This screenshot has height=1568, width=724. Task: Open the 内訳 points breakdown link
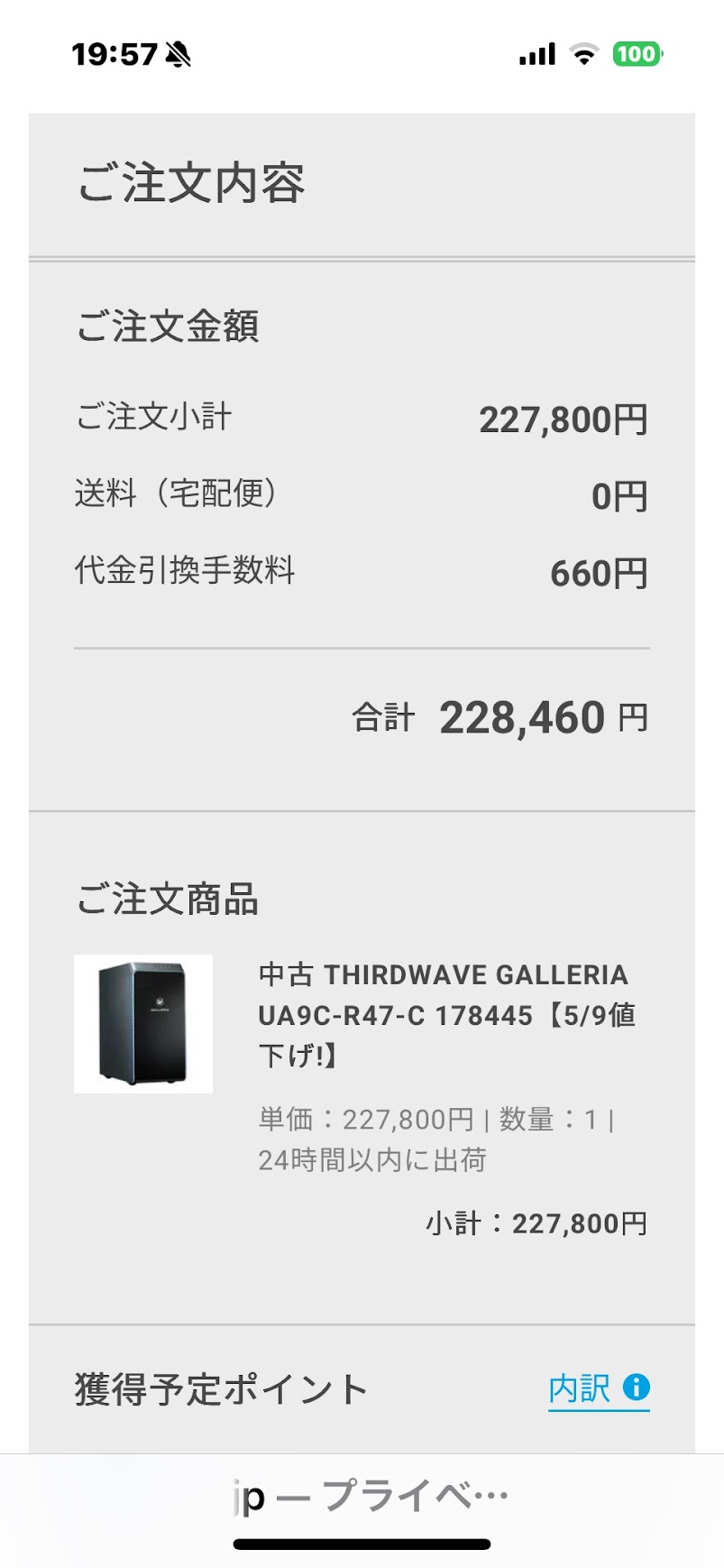(597, 1388)
